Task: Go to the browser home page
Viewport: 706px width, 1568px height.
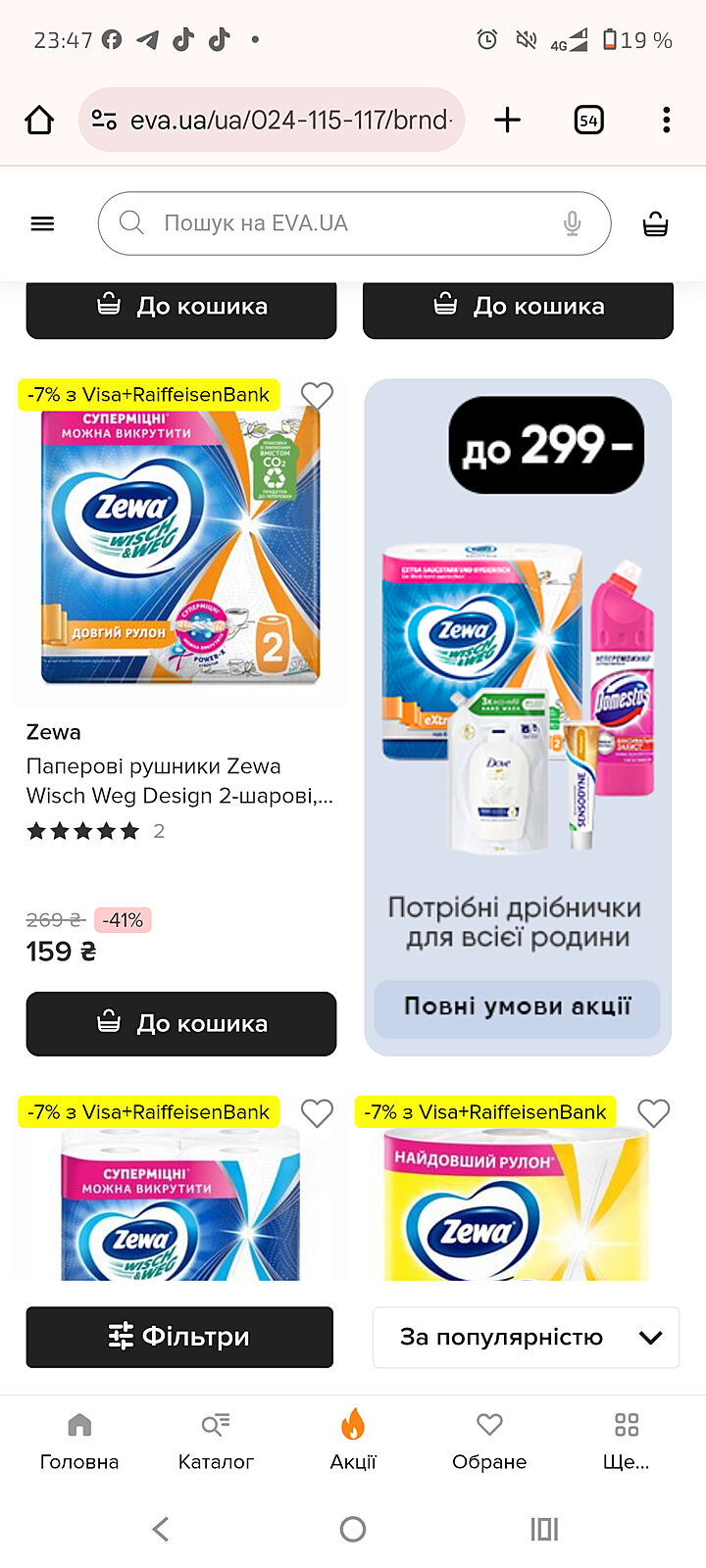Action: [39, 121]
